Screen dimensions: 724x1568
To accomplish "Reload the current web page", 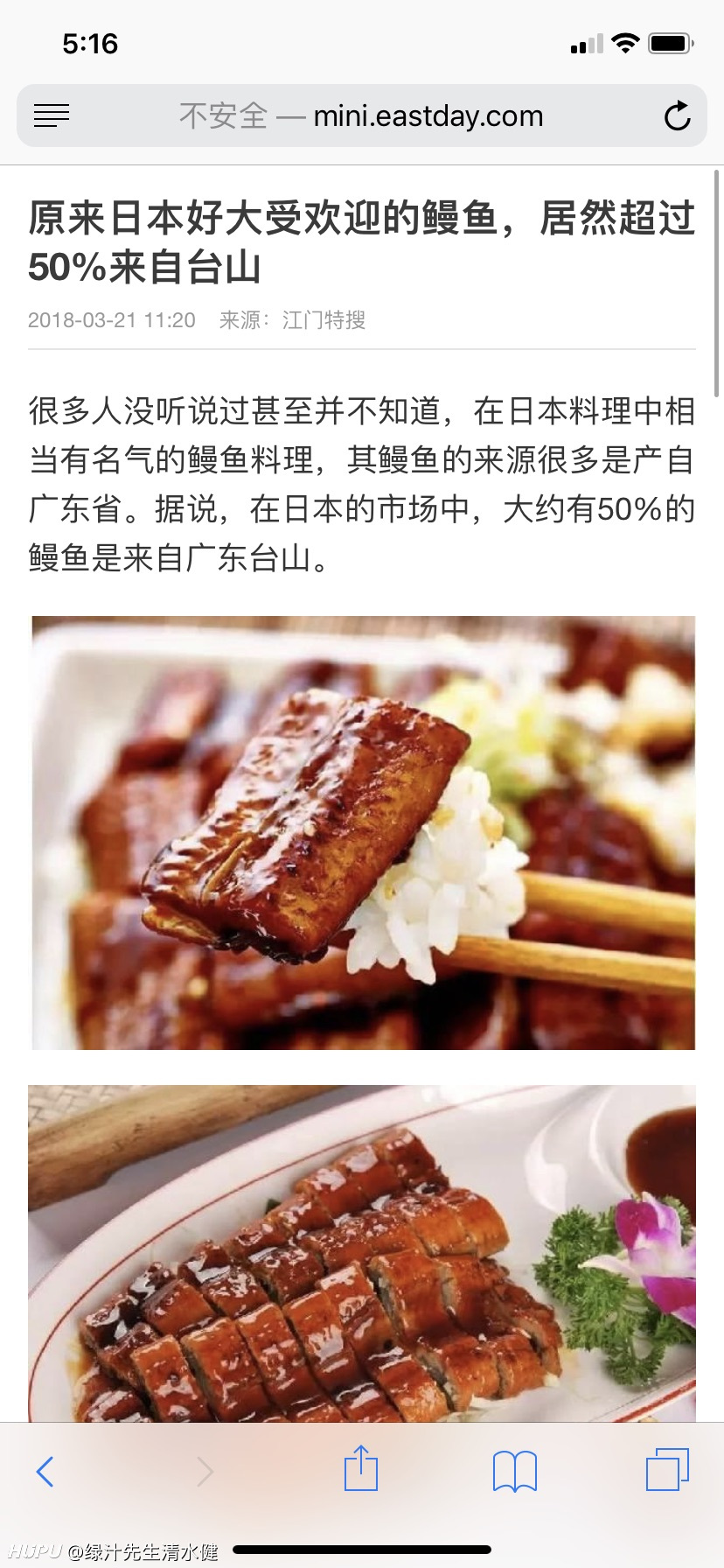I will pyautogui.click(x=677, y=115).
